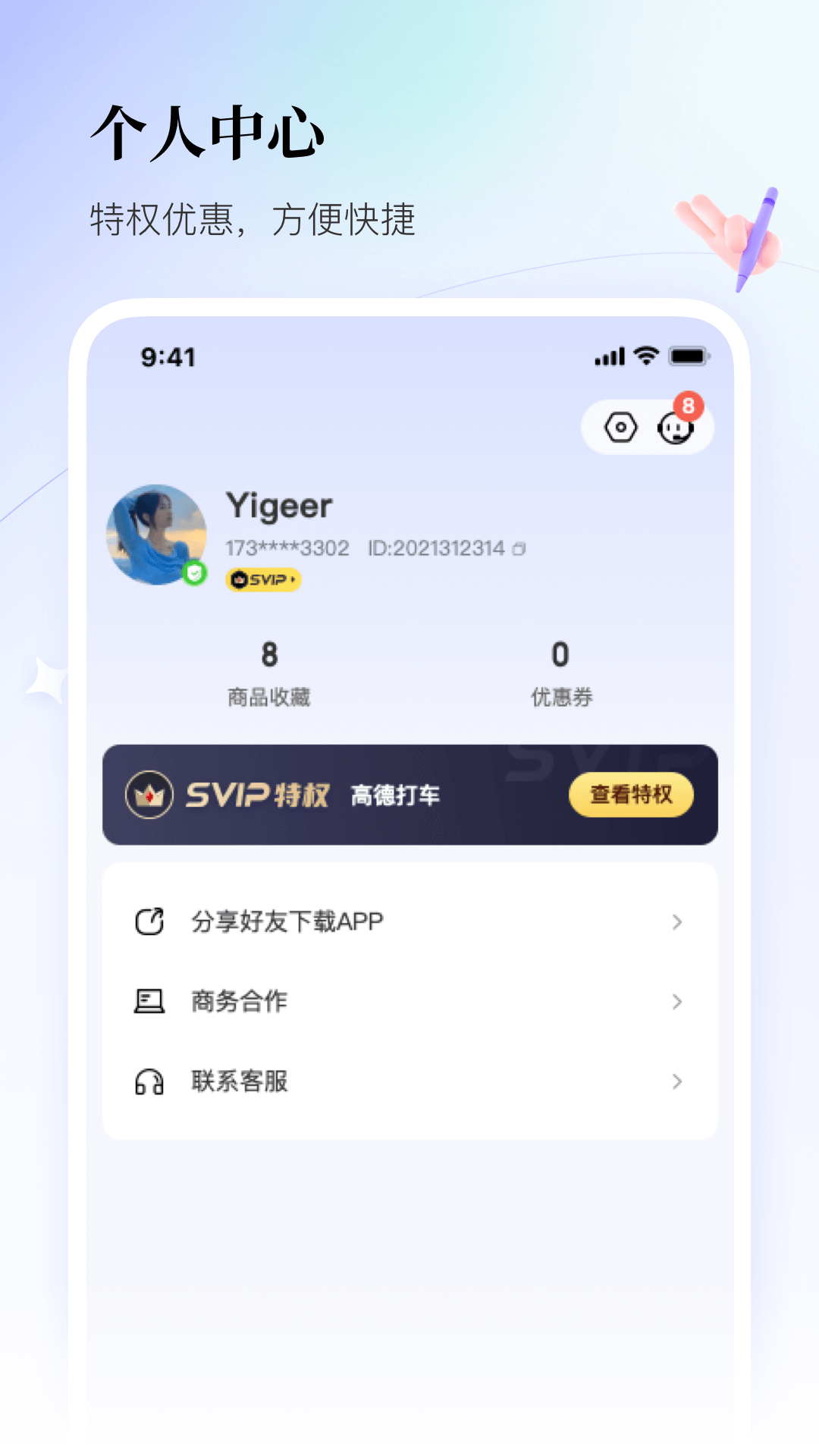Click the crown icon in the SVIP banner
Screen dimensions: 819x1456
point(149,795)
